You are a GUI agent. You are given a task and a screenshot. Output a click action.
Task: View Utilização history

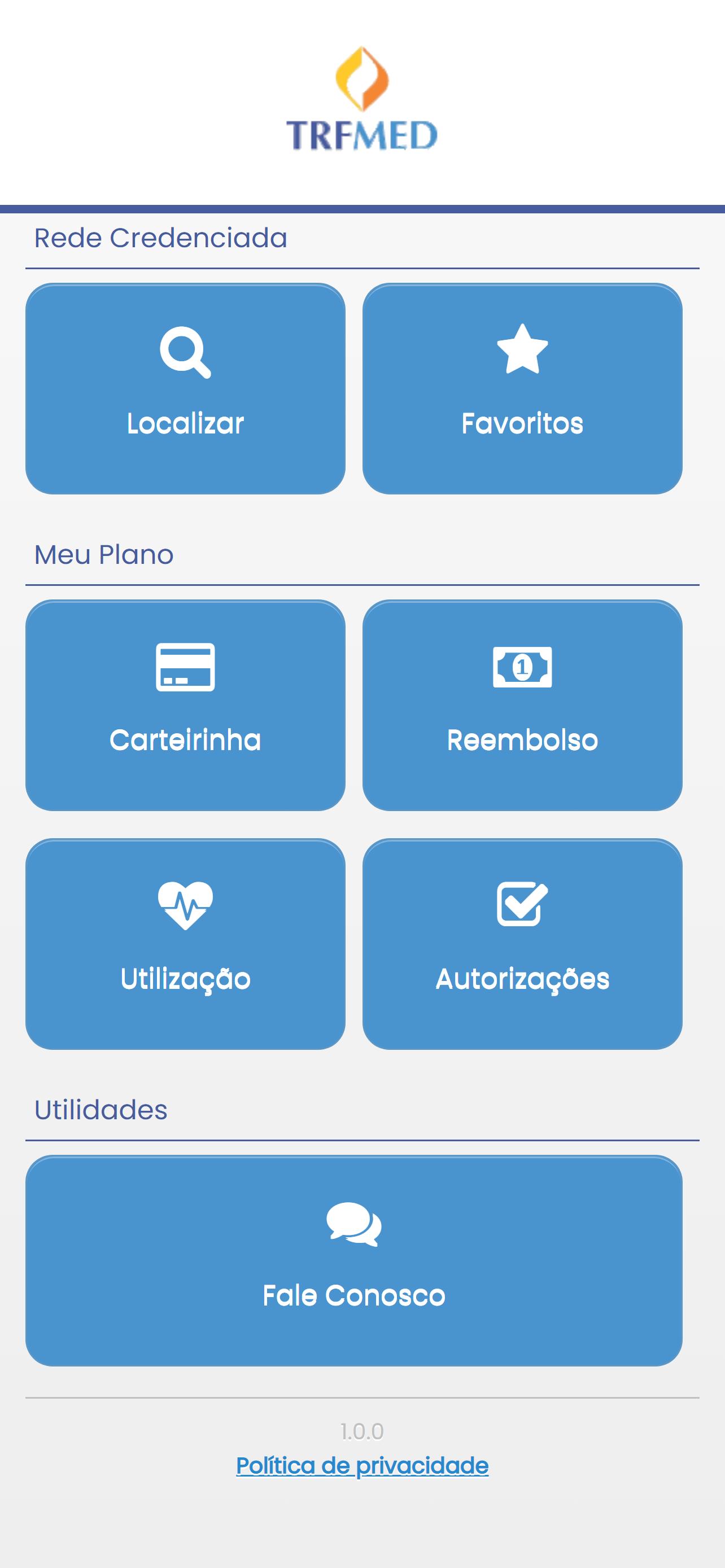pos(185,944)
